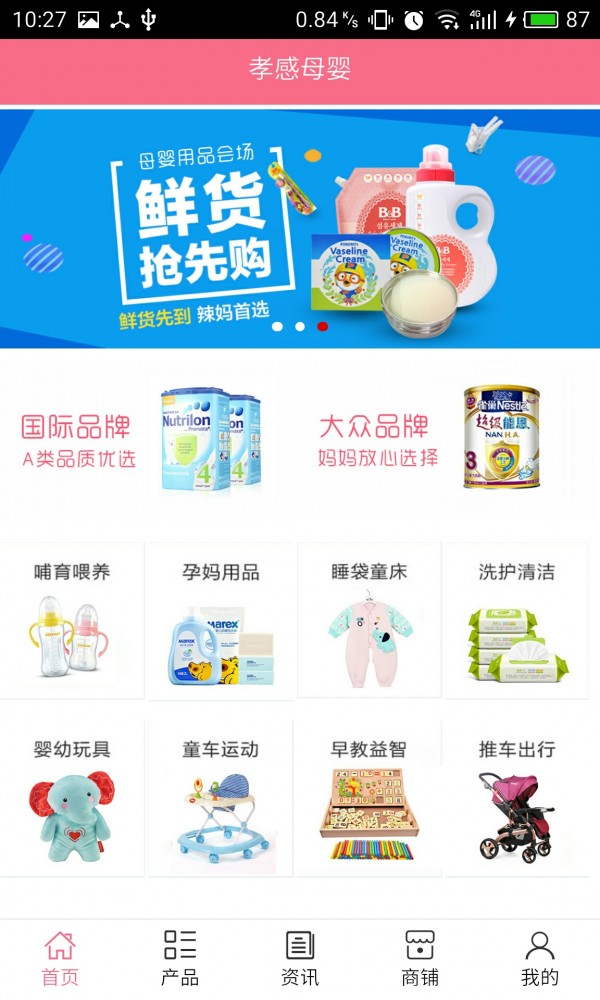This screenshot has height=1000, width=600.
Task: Tap the 早教益智 category tile
Action: point(369,797)
